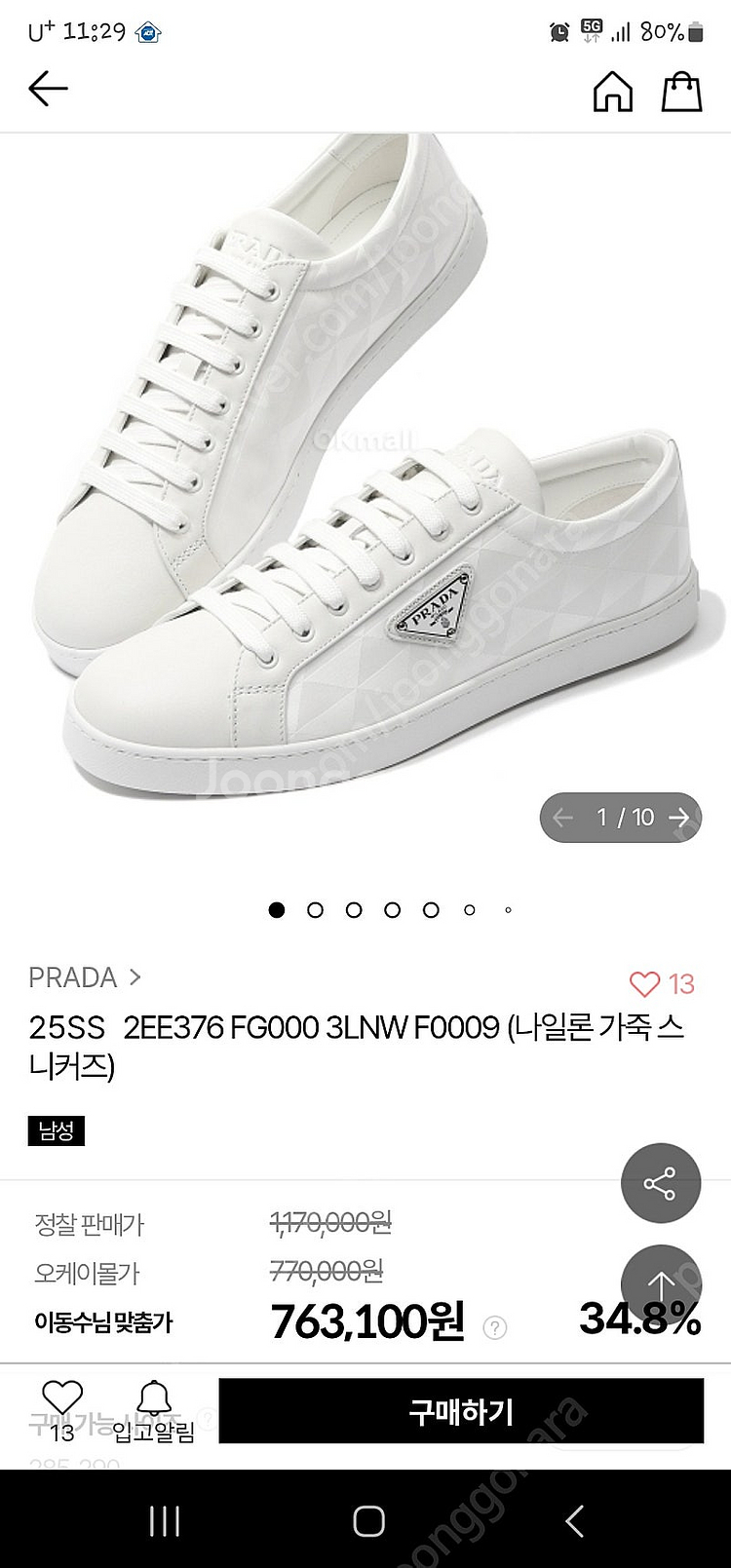Tap the system home button
This screenshot has width=731, height=1568.
click(x=368, y=1520)
